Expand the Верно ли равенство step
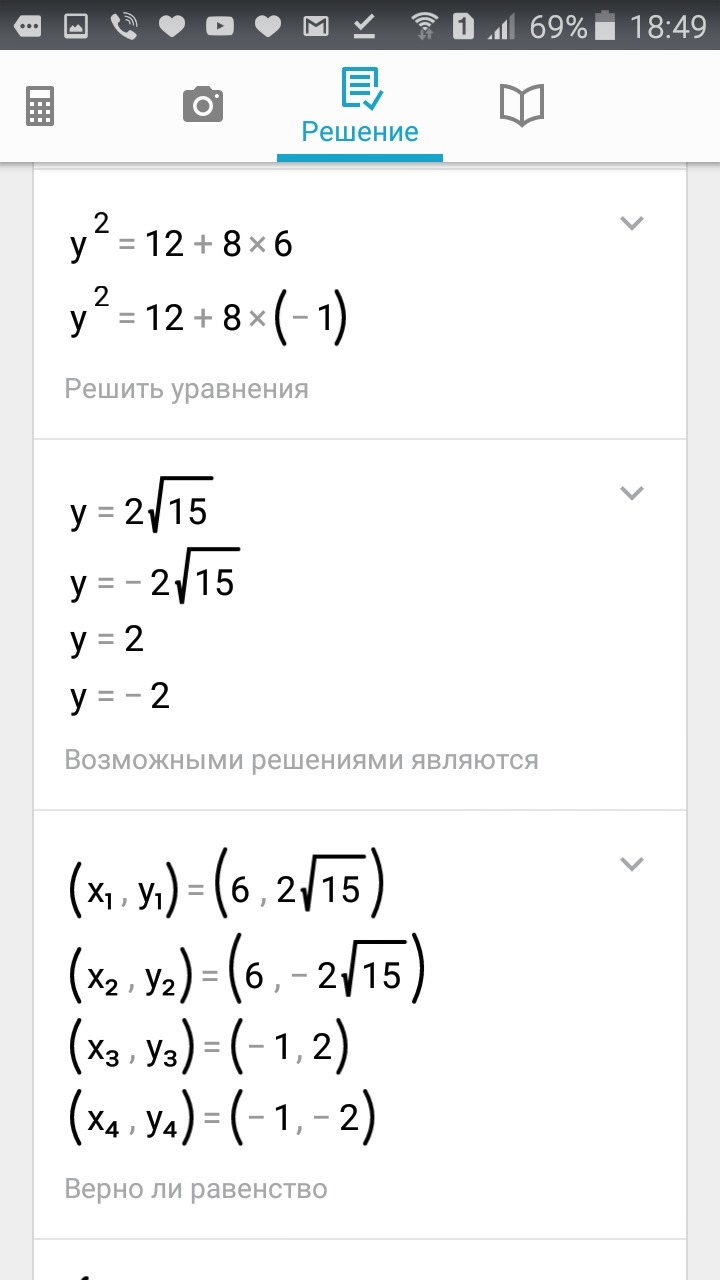This screenshot has height=1280, width=720. 631,863
